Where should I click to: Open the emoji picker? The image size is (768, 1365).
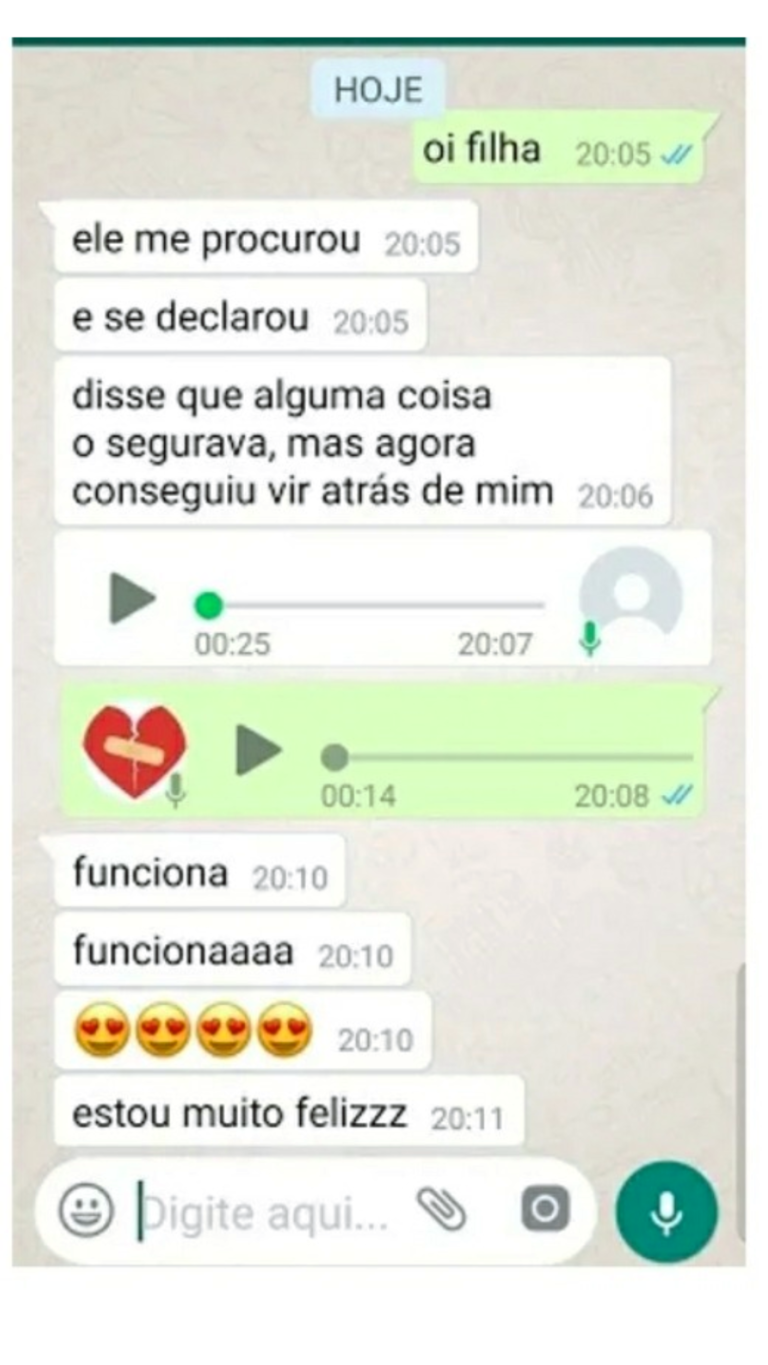point(86,1211)
